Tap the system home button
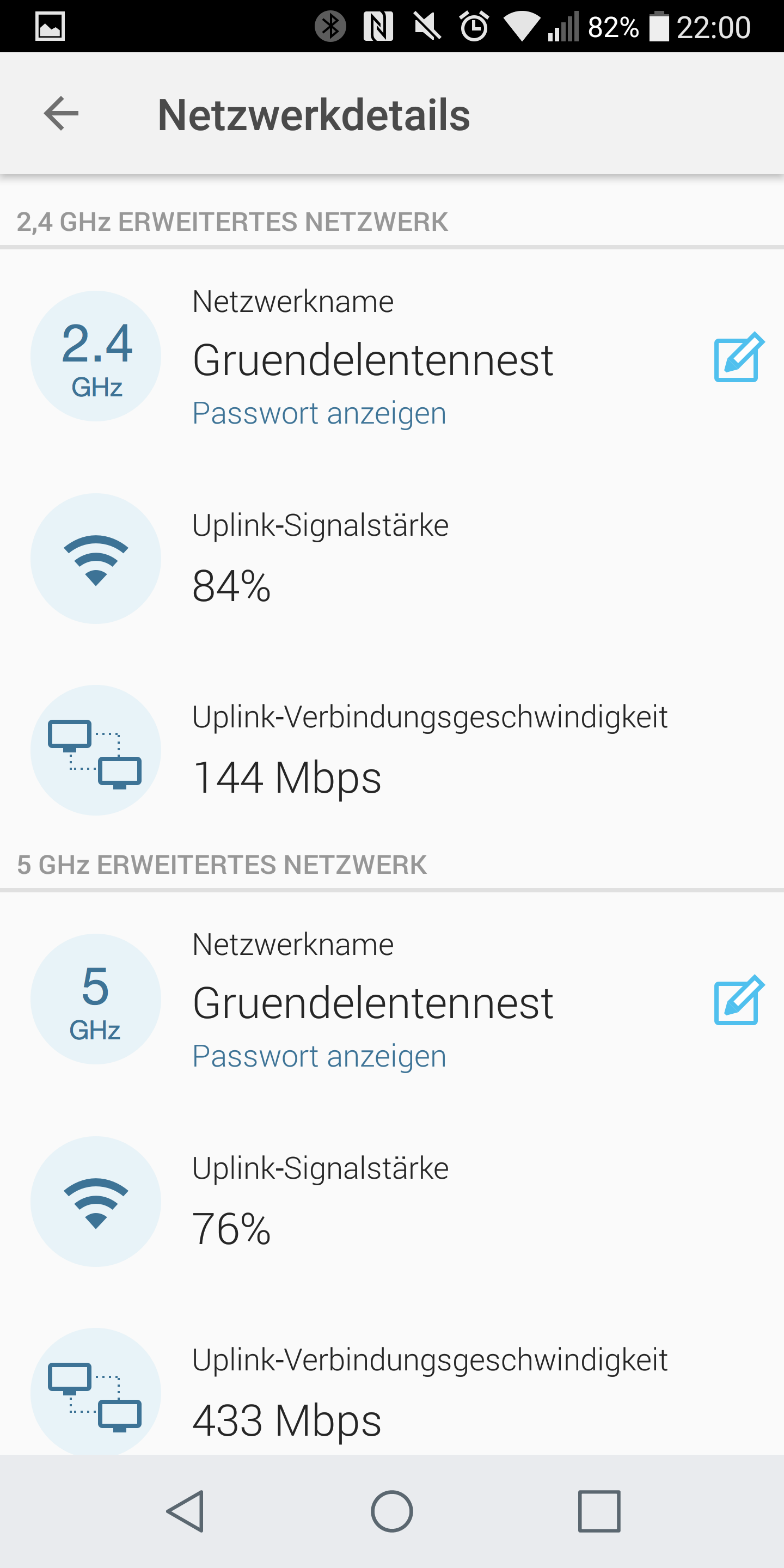784x1568 pixels. pyautogui.click(x=392, y=1511)
